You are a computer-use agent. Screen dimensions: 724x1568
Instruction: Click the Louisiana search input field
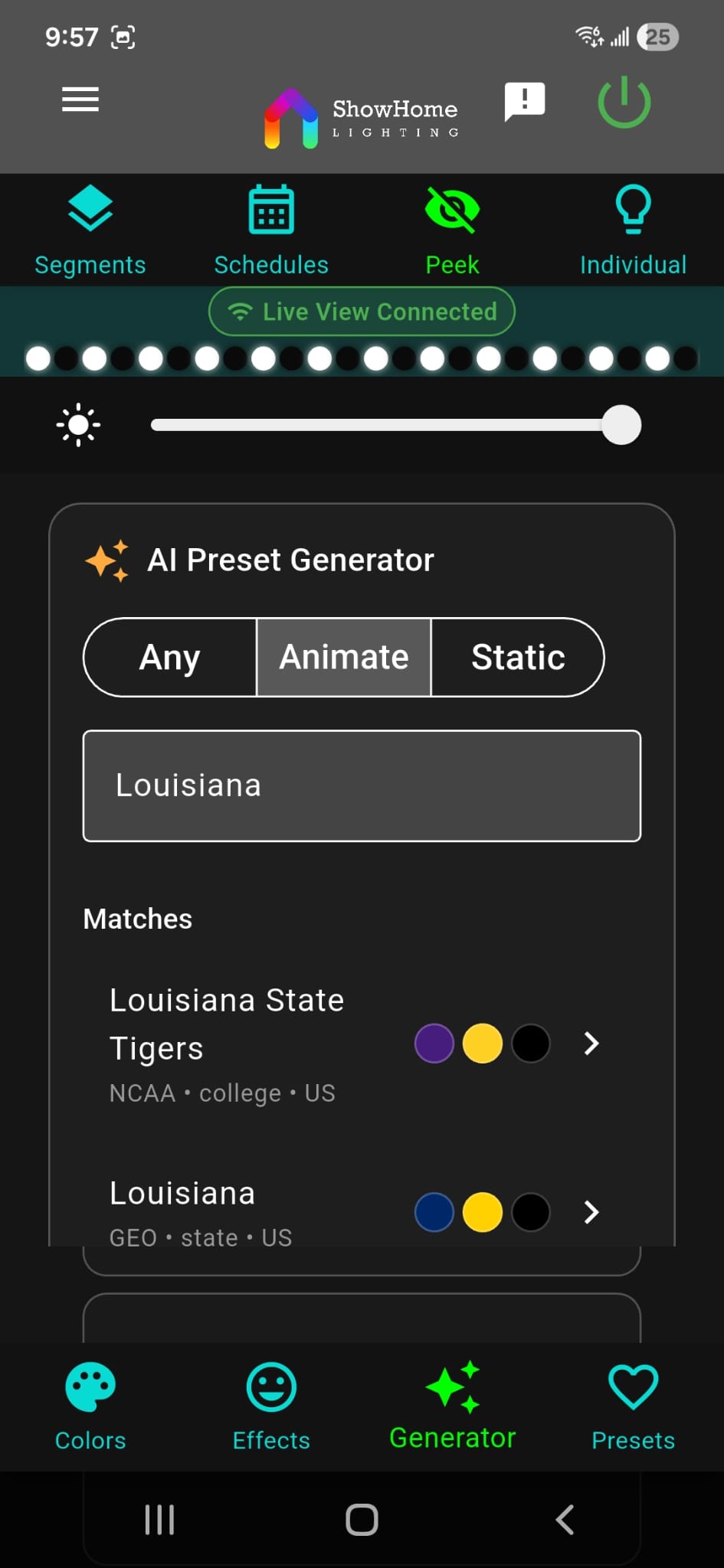point(361,785)
